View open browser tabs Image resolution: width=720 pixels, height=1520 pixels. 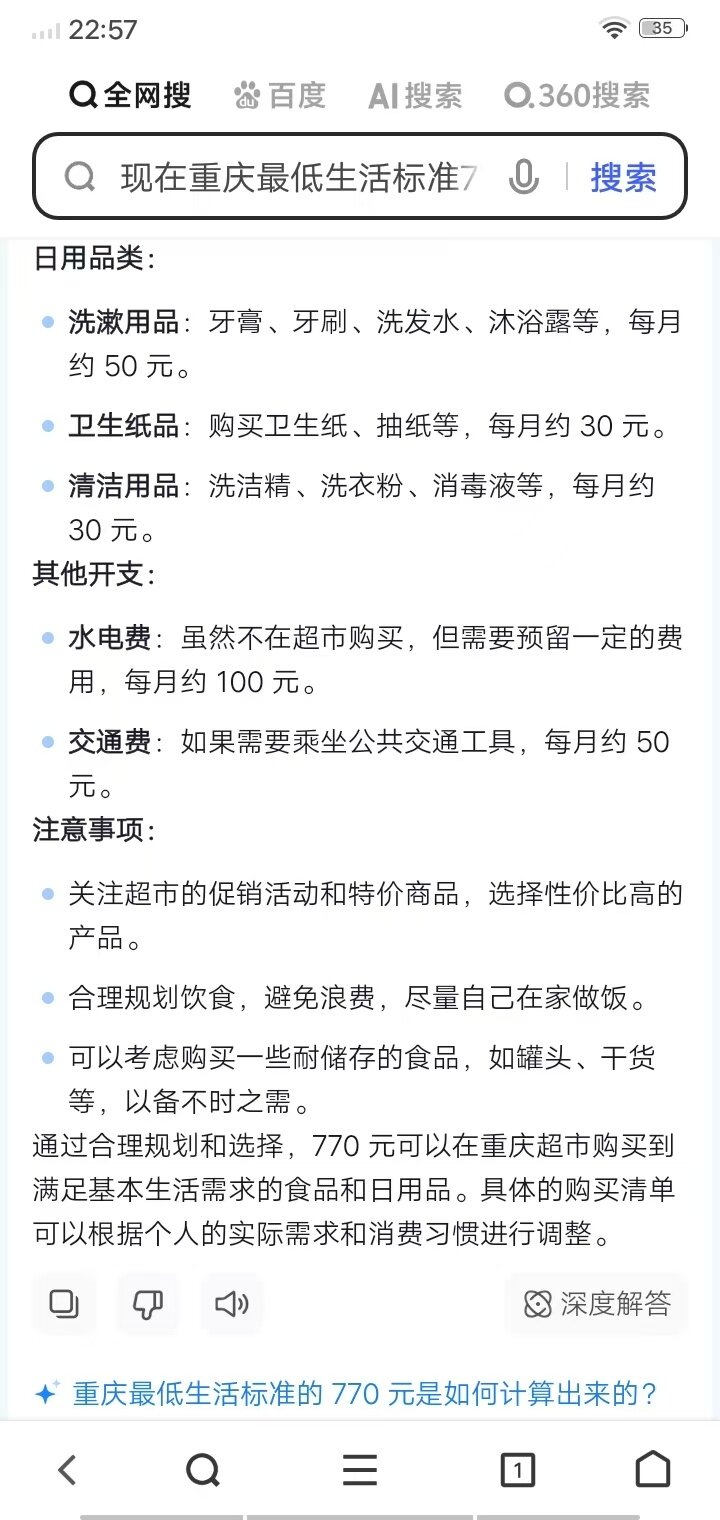[x=517, y=1470]
